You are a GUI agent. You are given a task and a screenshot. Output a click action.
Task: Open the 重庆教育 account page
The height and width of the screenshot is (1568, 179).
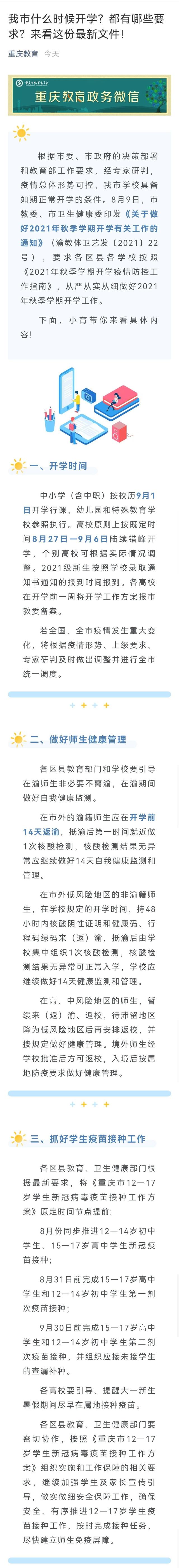(23, 54)
